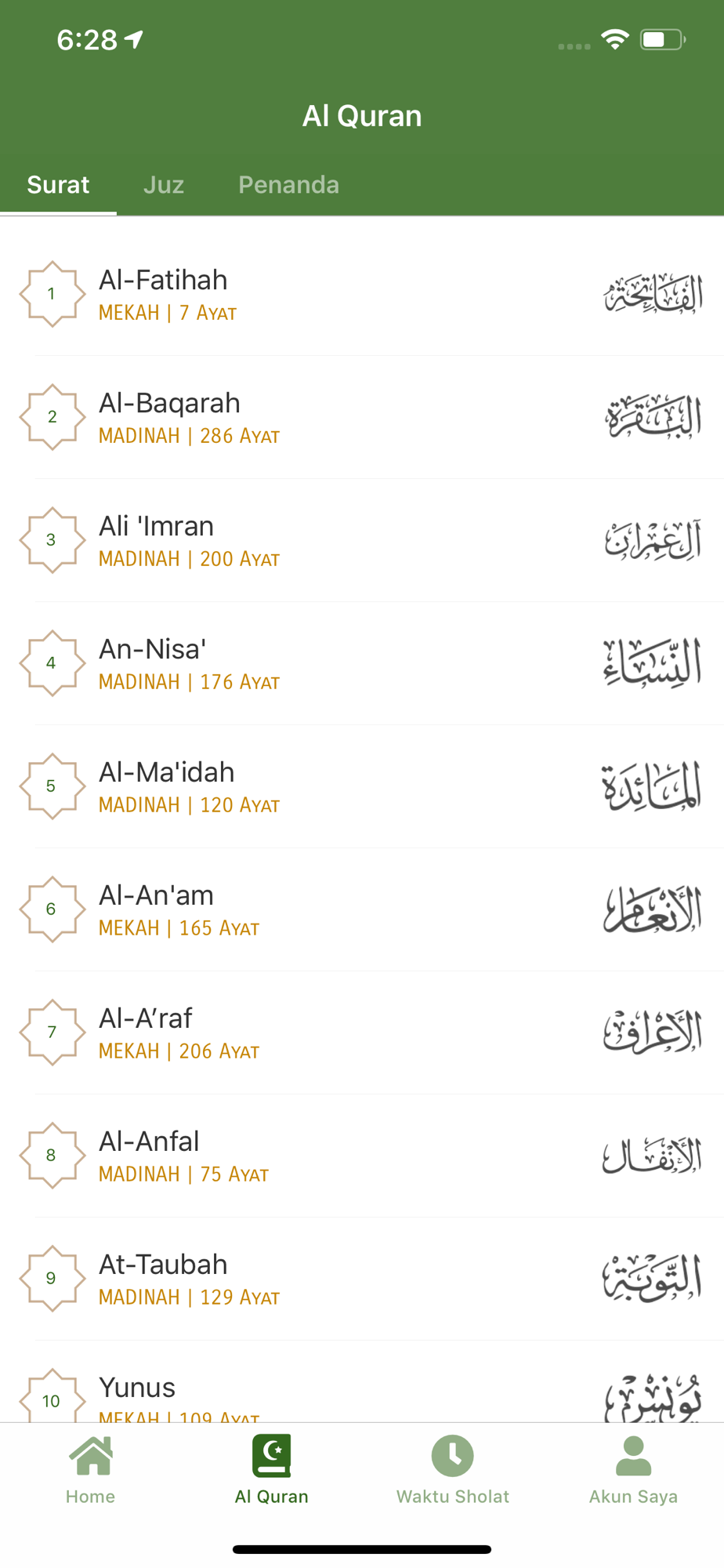The image size is (724, 1568).
Task: Open surah Al-Anfal
Action: (x=362, y=1156)
